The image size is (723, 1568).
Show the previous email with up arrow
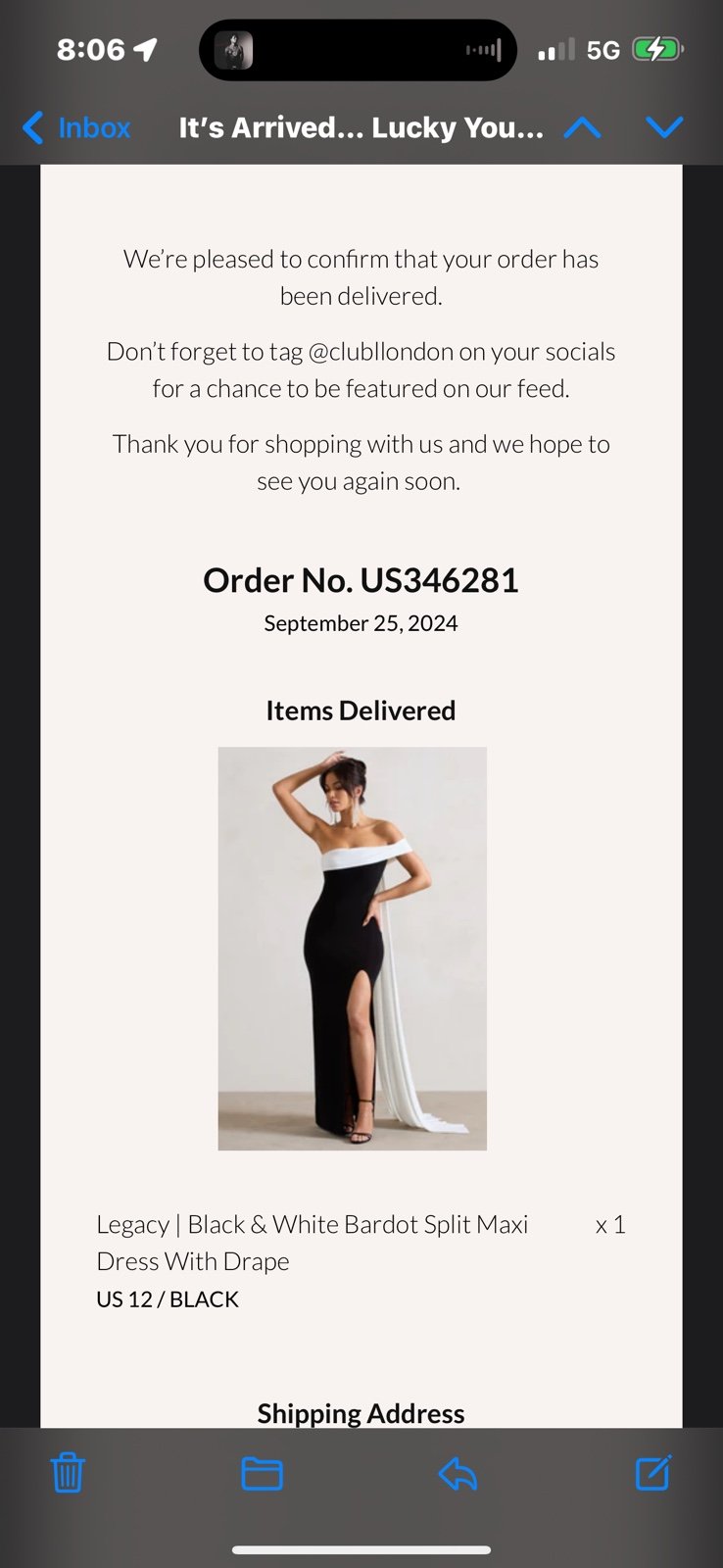pos(582,127)
